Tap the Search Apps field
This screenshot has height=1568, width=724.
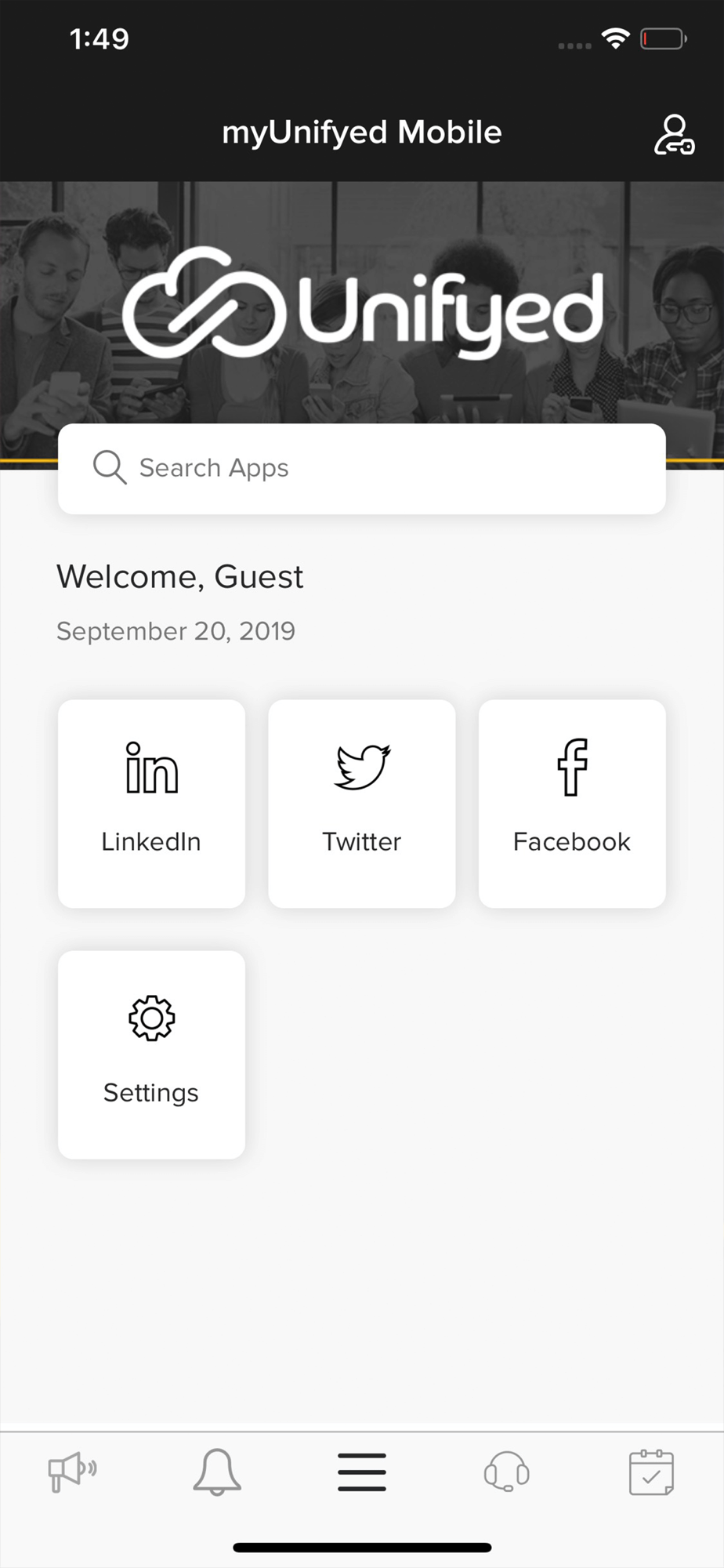click(362, 469)
